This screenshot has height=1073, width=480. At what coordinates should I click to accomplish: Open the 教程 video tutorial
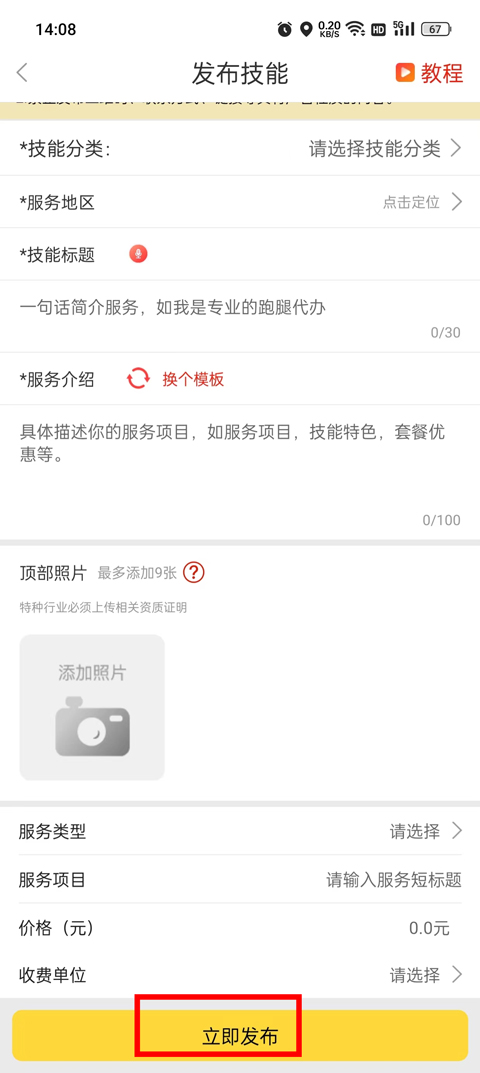coord(429,73)
